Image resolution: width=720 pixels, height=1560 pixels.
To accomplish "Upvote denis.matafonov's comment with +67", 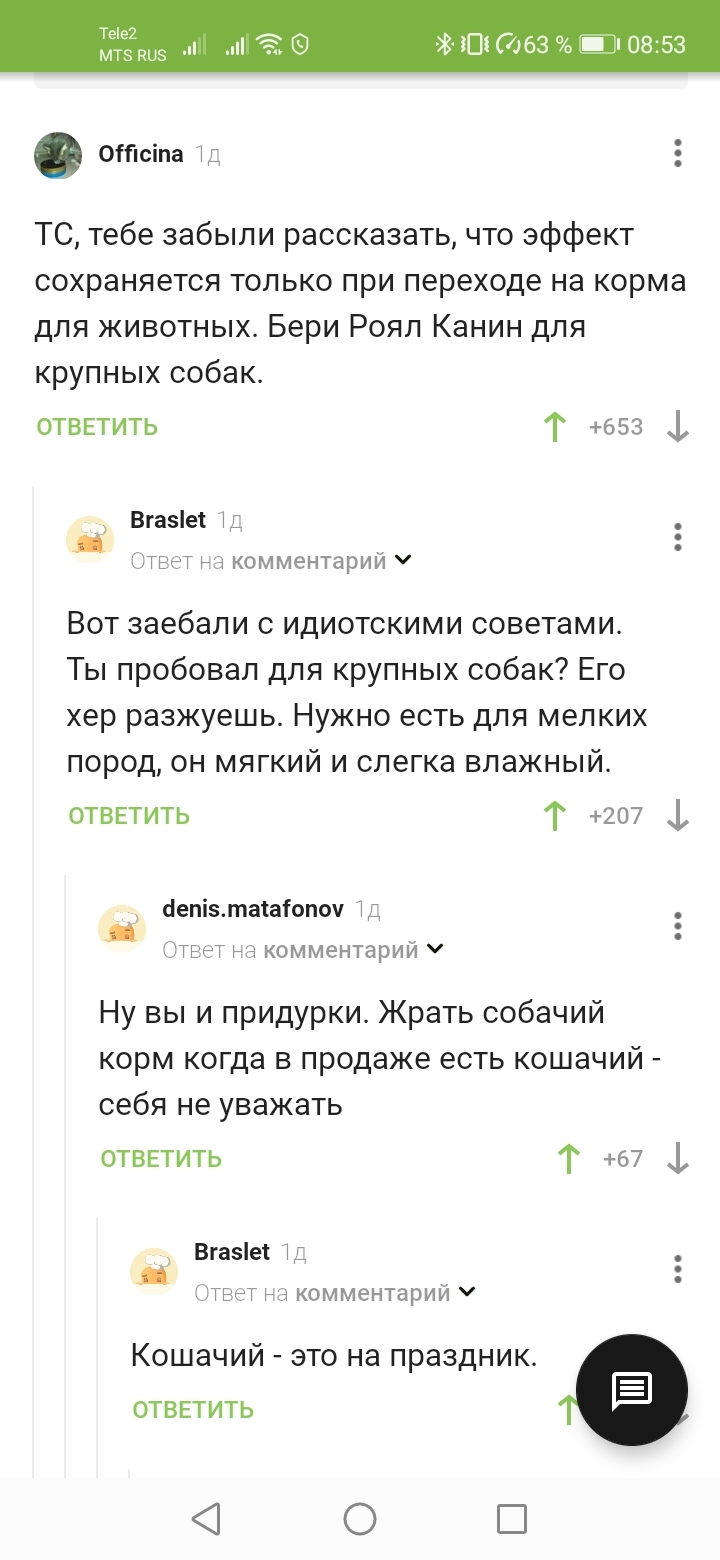I will tap(568, 1159).
